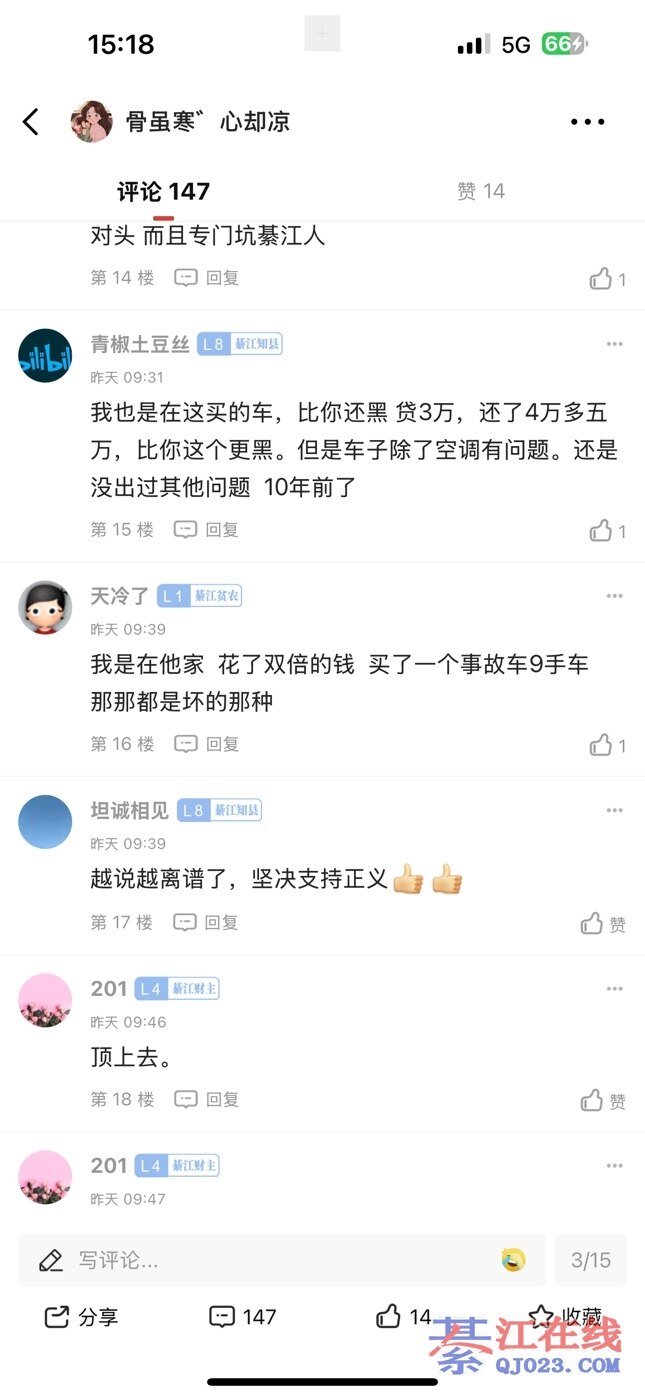Viewport: 645px width, 1398px height.
Task: Open the three-dot menu in the header
Action: [587, 122]
